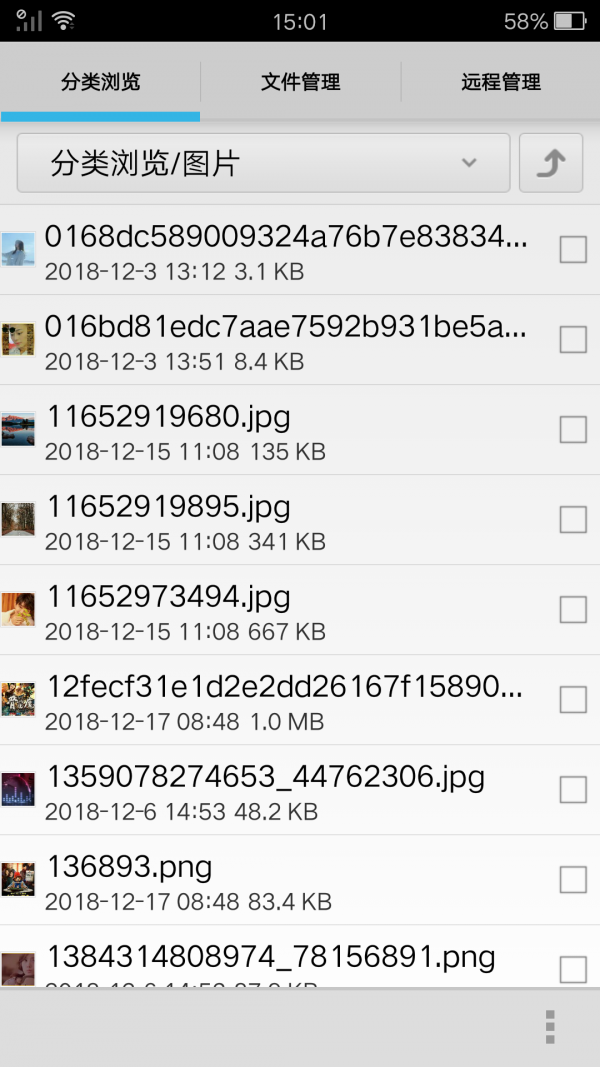The image size is (600, 1067).
Task: Switch to the 文件管理 tab
Action: click(x=300, y=82)
